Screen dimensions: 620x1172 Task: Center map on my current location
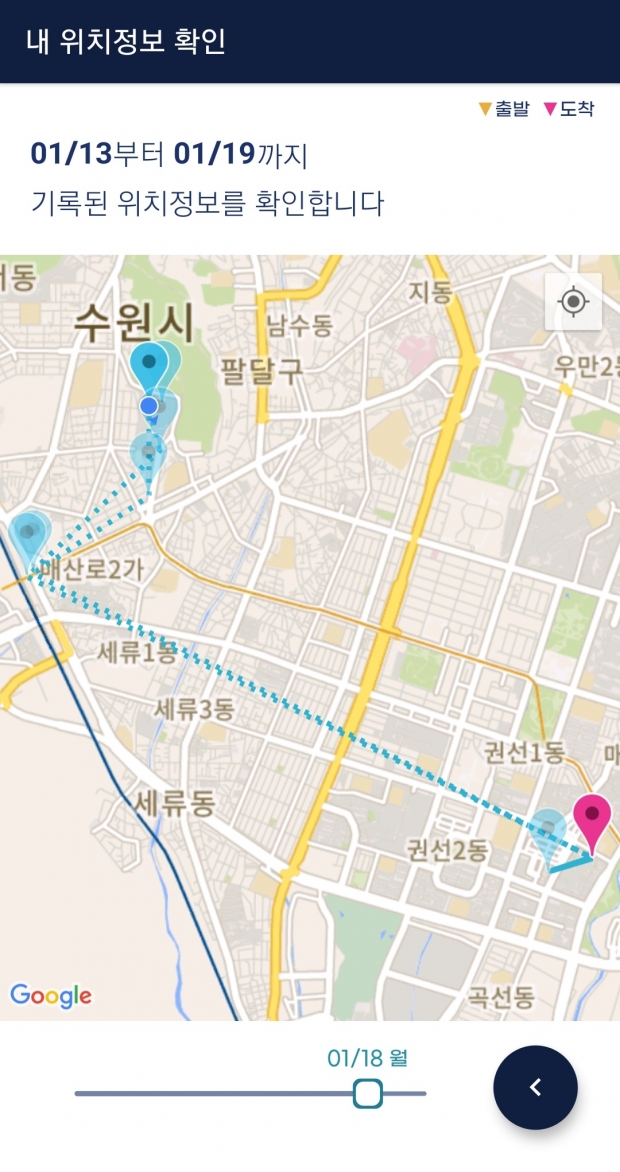coord(573,302)
